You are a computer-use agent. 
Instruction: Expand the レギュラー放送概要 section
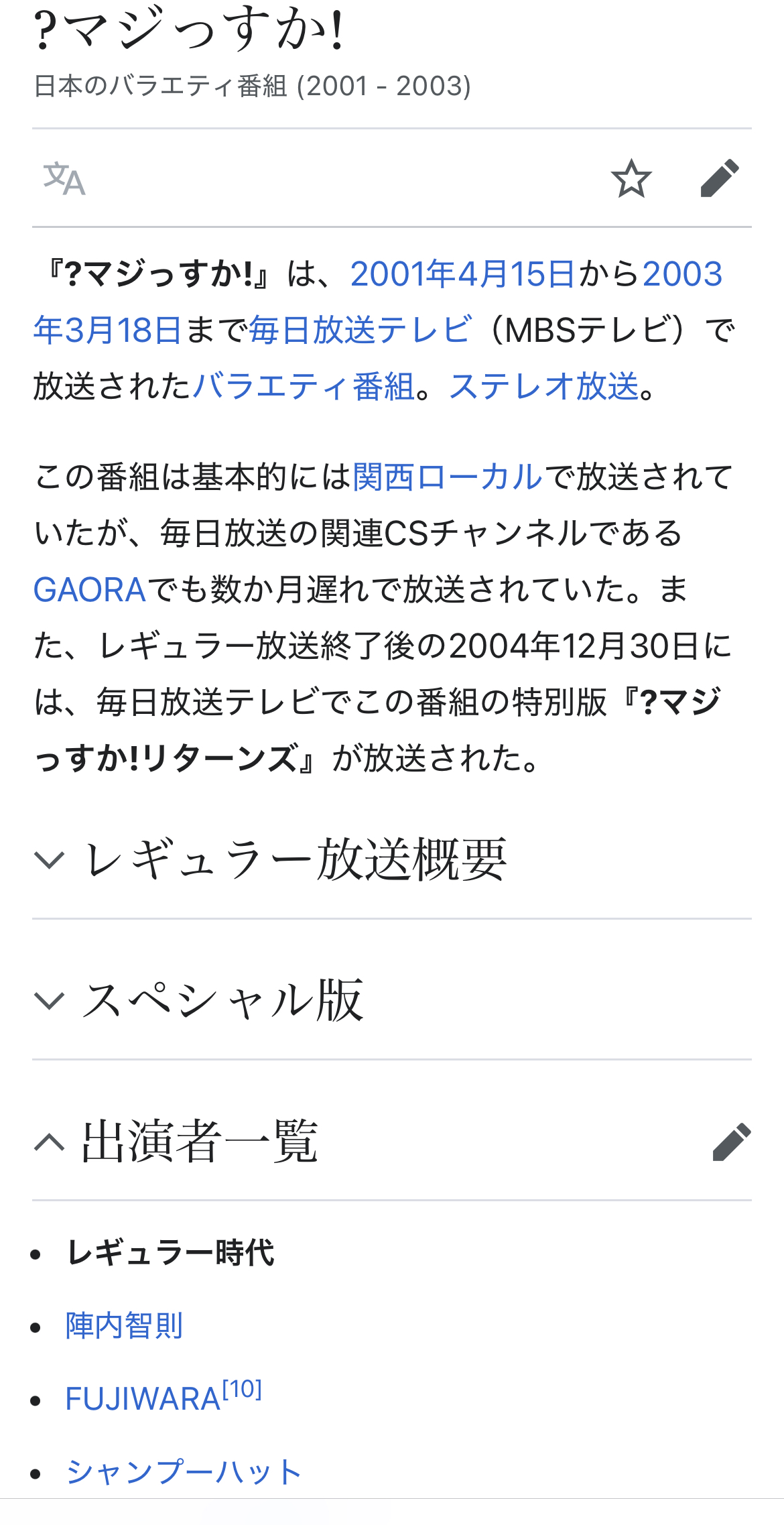coord(295,859)
